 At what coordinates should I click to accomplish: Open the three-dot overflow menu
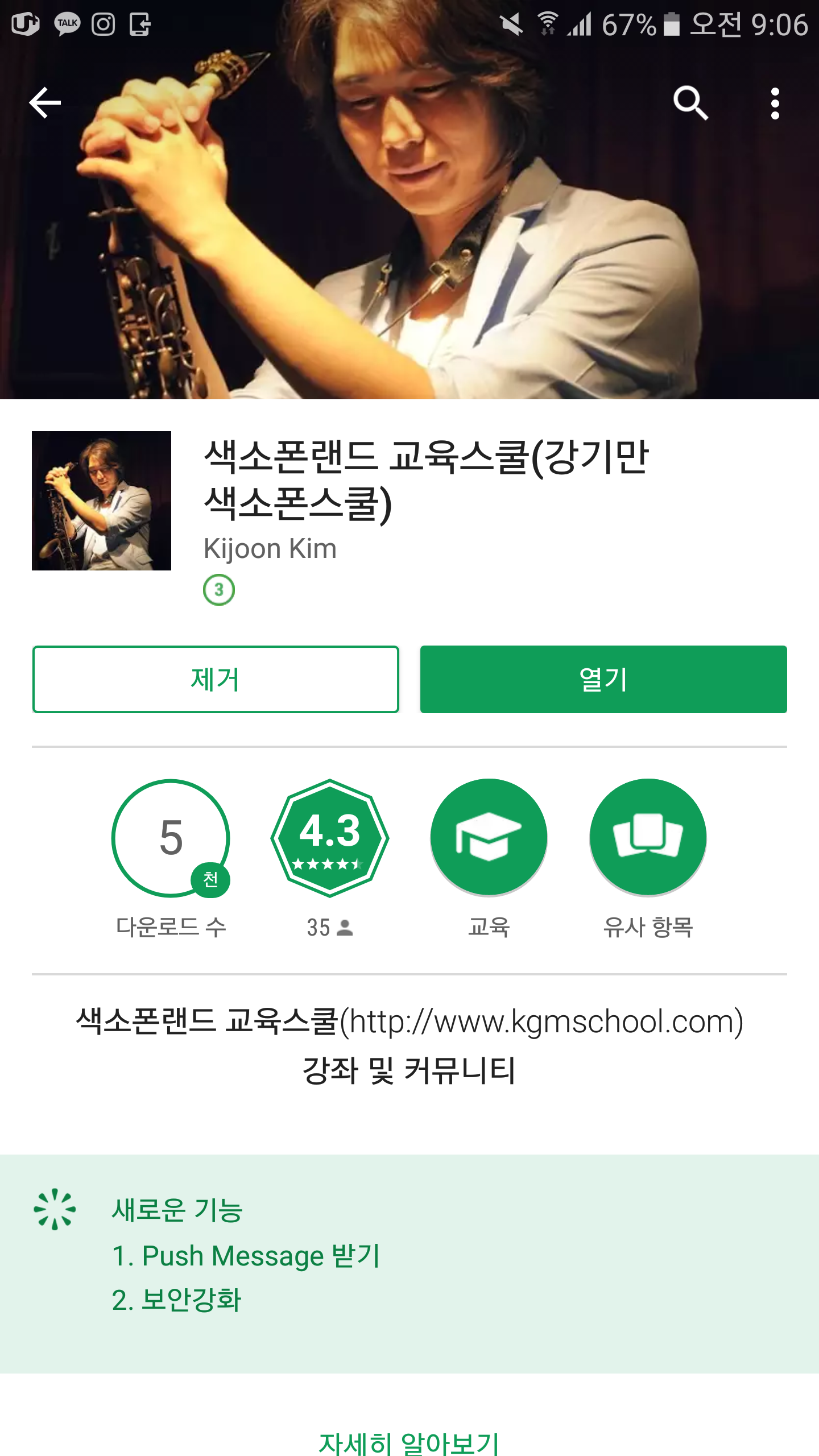(774, 103)
